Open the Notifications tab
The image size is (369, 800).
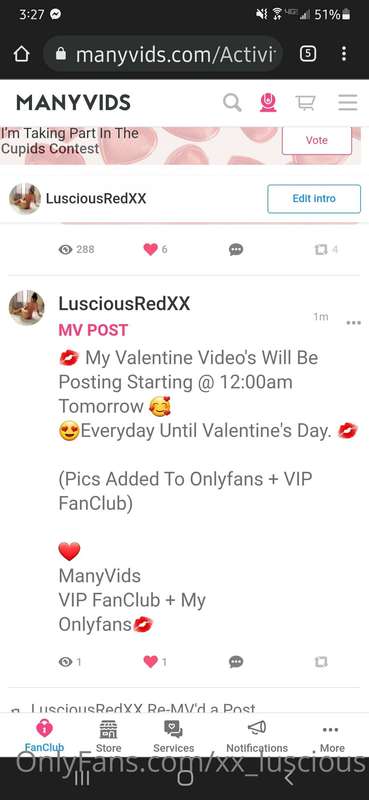pos(257,737)
